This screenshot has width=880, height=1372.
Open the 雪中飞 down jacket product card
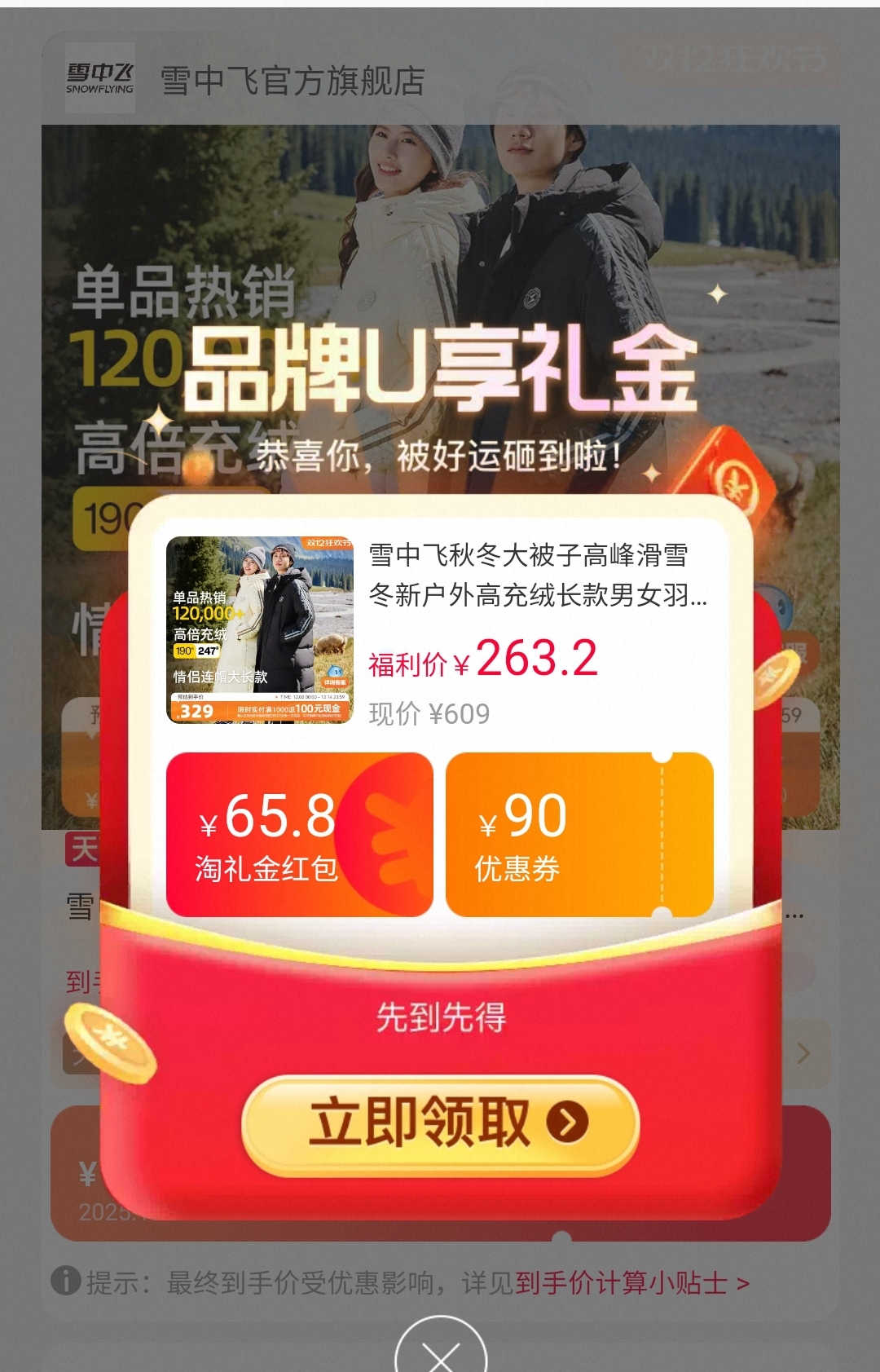click(x=440, y=629)
